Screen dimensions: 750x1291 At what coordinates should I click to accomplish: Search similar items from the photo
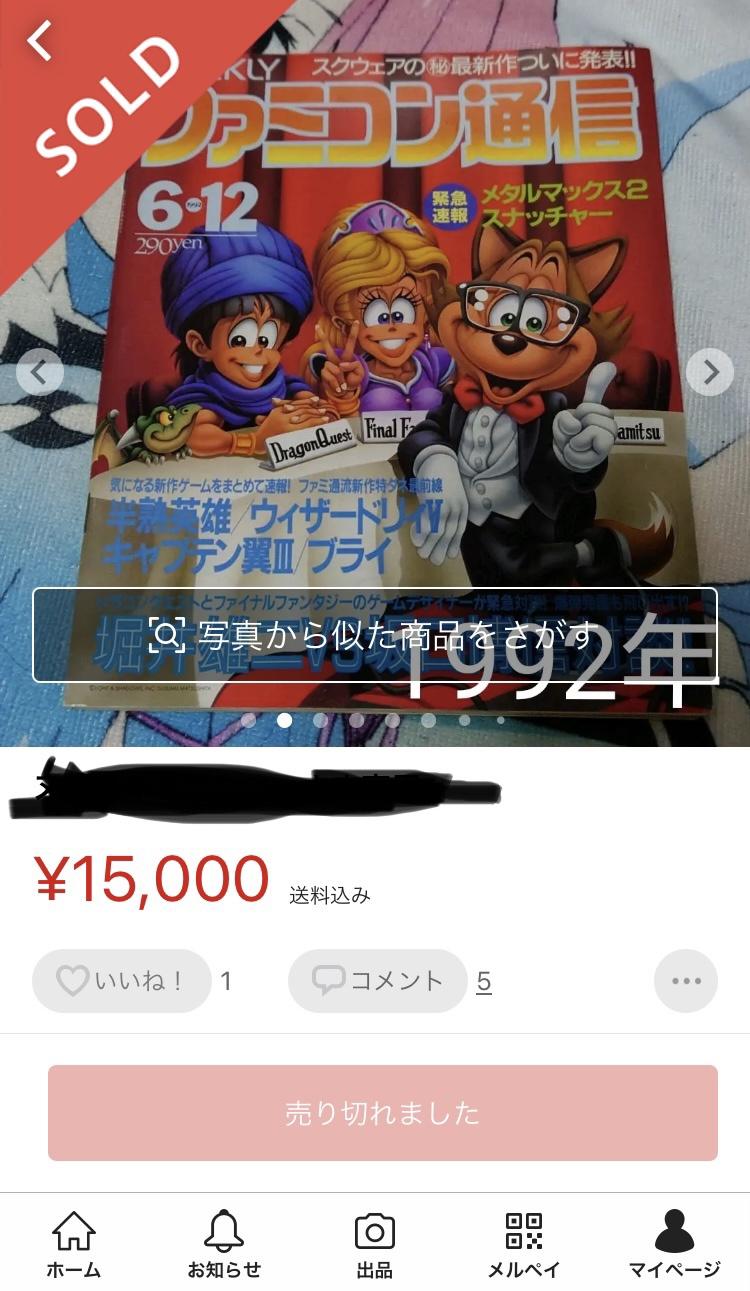tap(375, 635)
